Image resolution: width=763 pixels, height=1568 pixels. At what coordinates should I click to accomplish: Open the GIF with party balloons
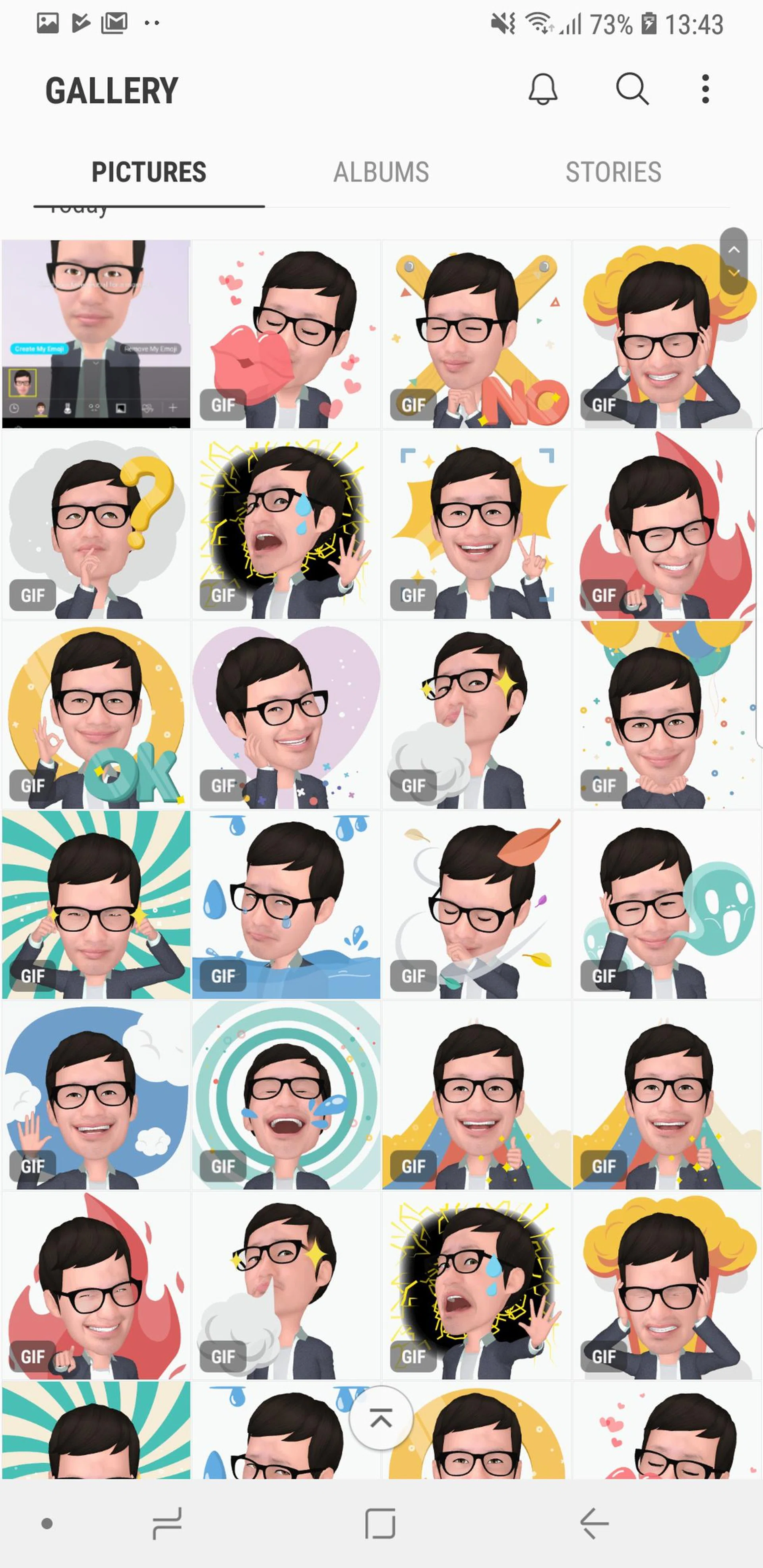click(x=666, y=715)
